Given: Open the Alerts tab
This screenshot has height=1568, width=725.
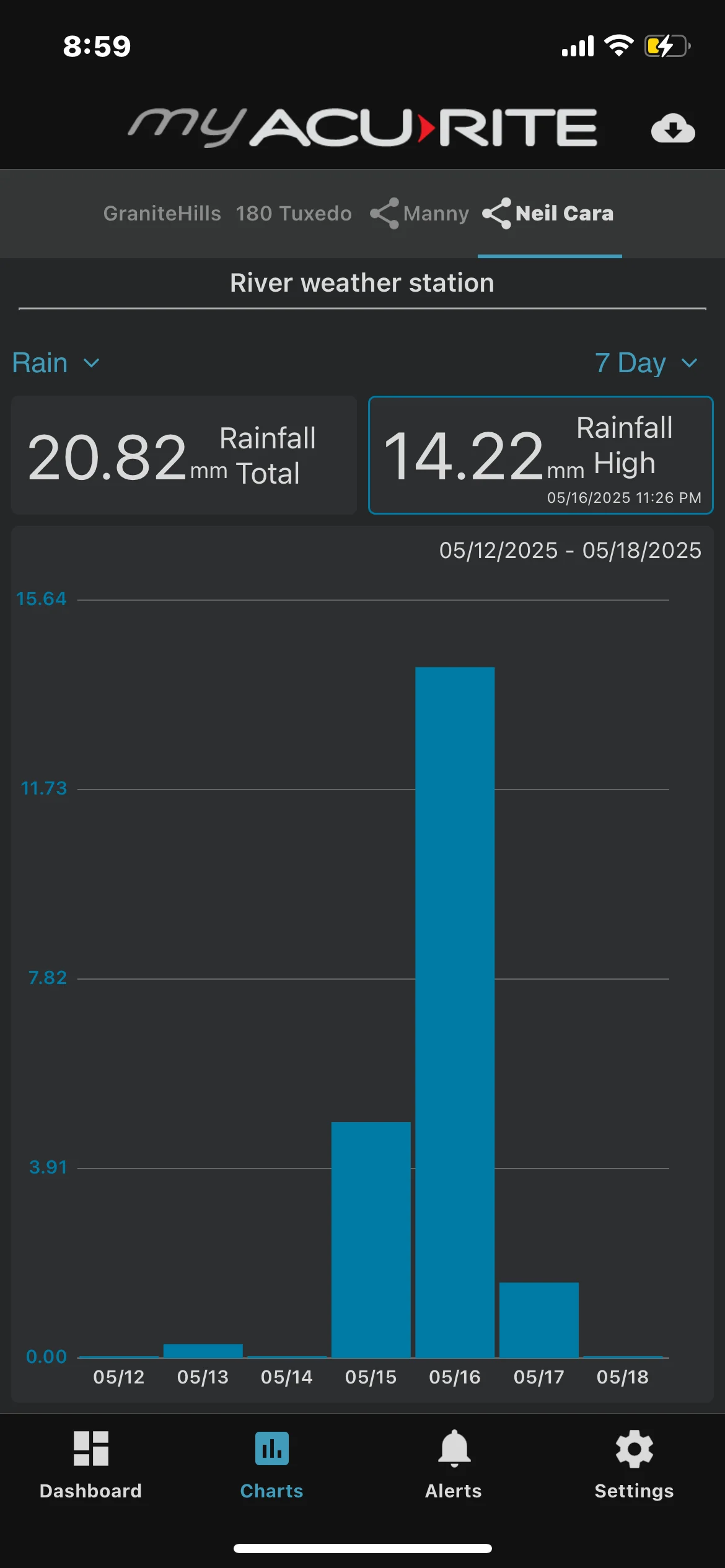Looking at the screenshot, I should [454, 1464].
